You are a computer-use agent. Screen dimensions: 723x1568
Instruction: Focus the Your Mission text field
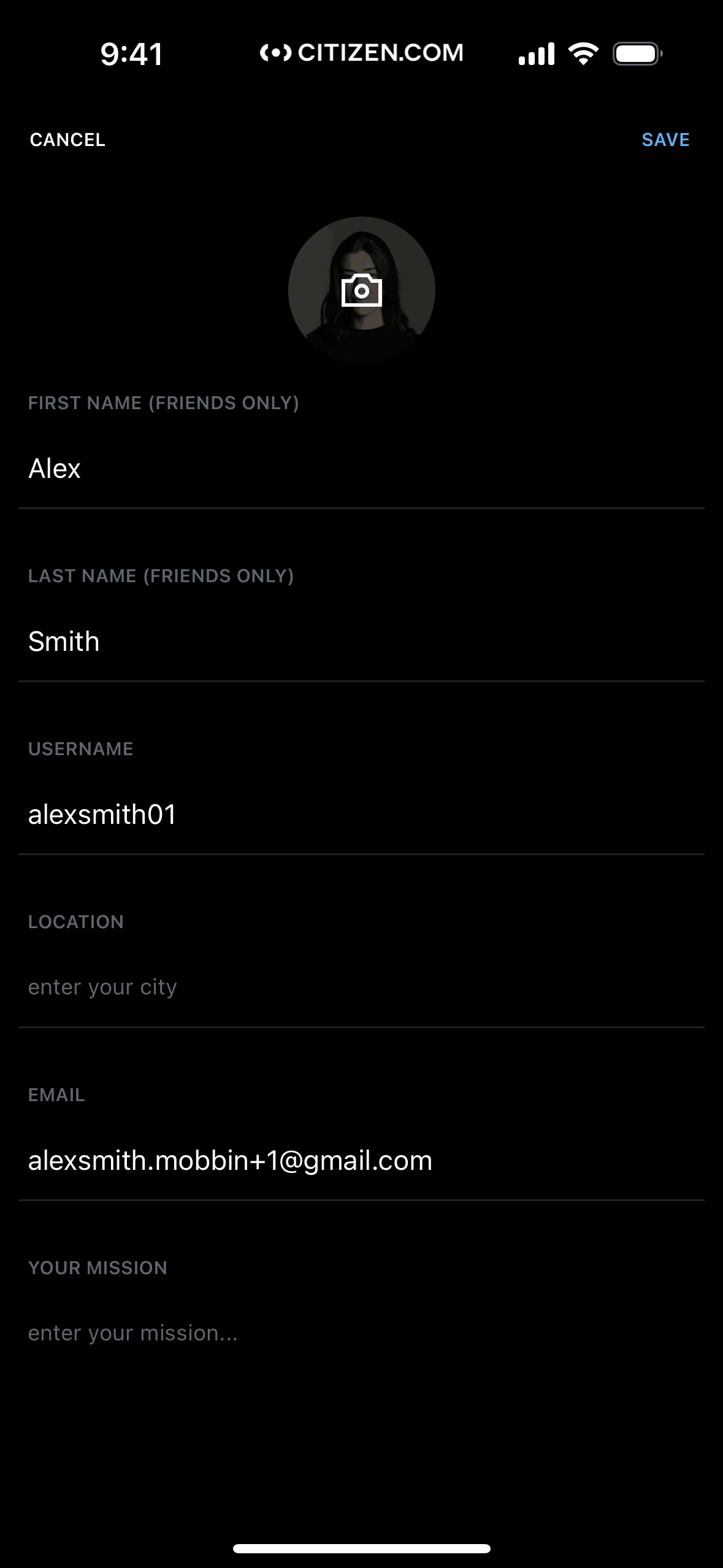(x=361, y=1334)
